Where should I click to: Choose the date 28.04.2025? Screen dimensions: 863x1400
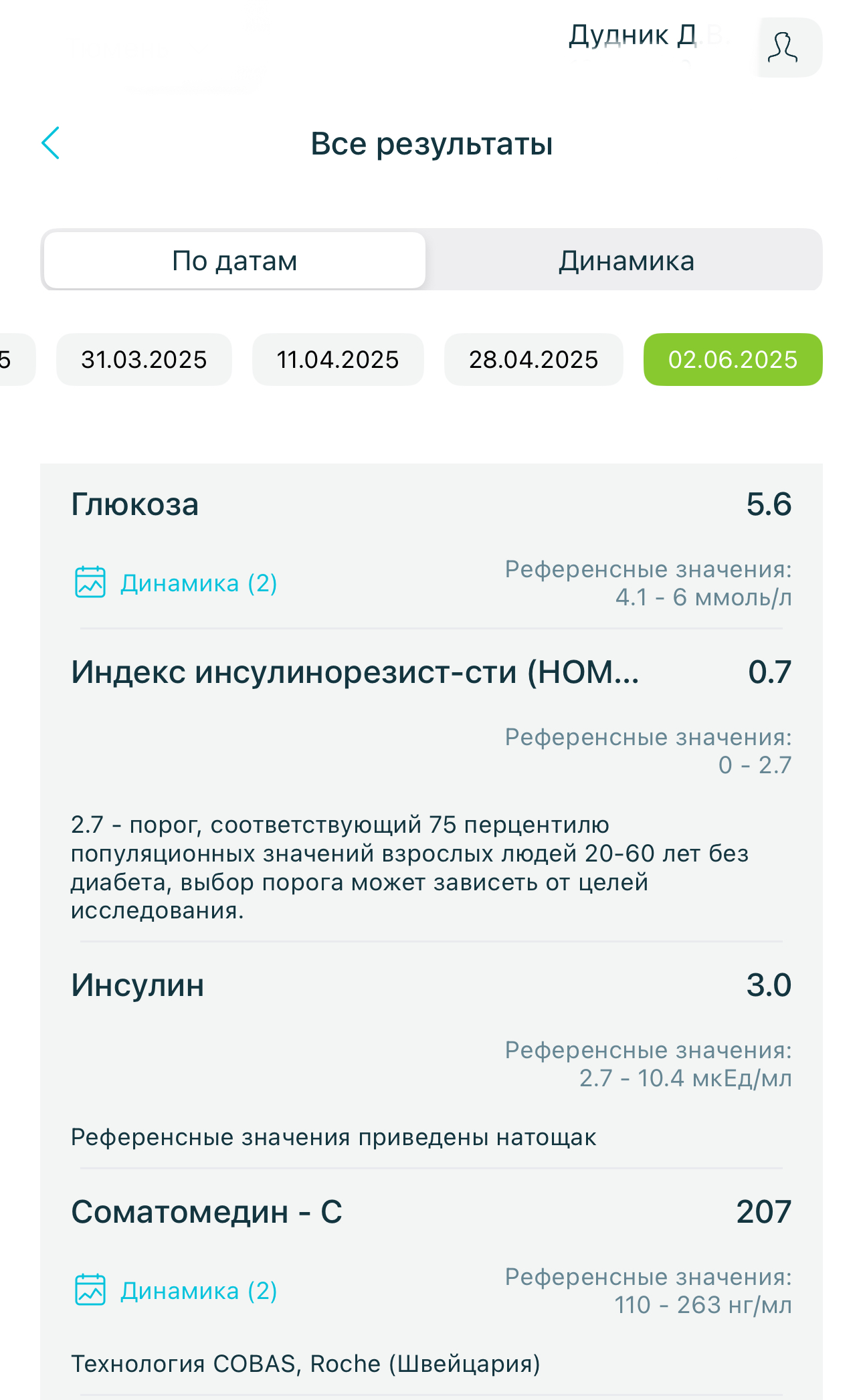click(533, 360)
